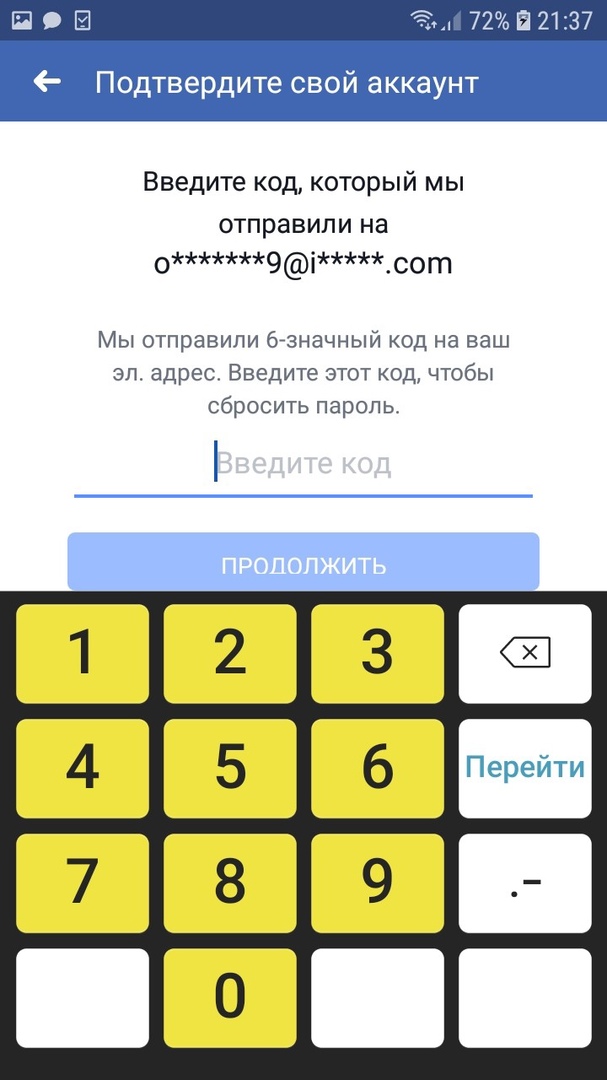The image size is (607, 1080).
Task: Enter digit 0 on the keypad
Action: coord(230,997)
